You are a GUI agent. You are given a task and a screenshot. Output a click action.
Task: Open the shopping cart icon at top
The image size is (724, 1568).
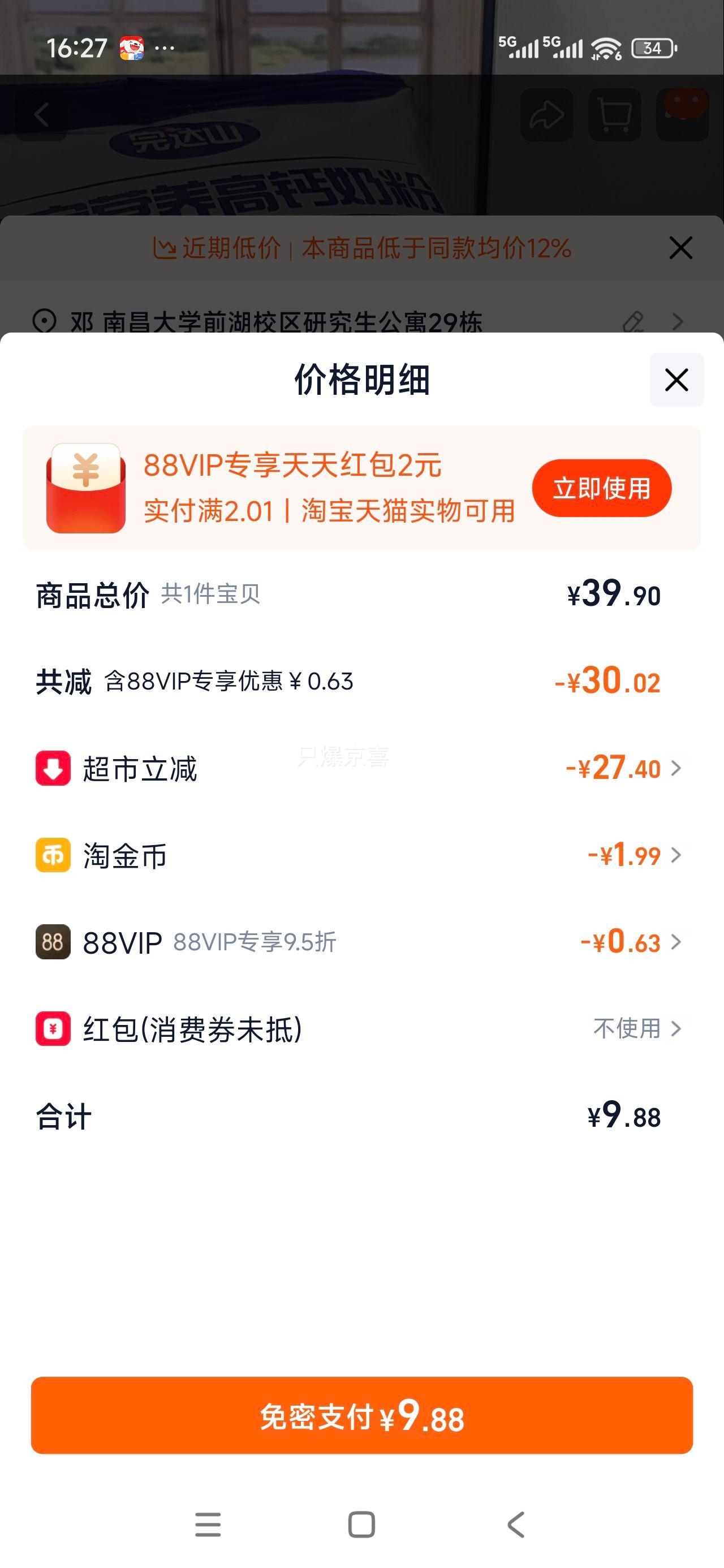tap(614, 115)
